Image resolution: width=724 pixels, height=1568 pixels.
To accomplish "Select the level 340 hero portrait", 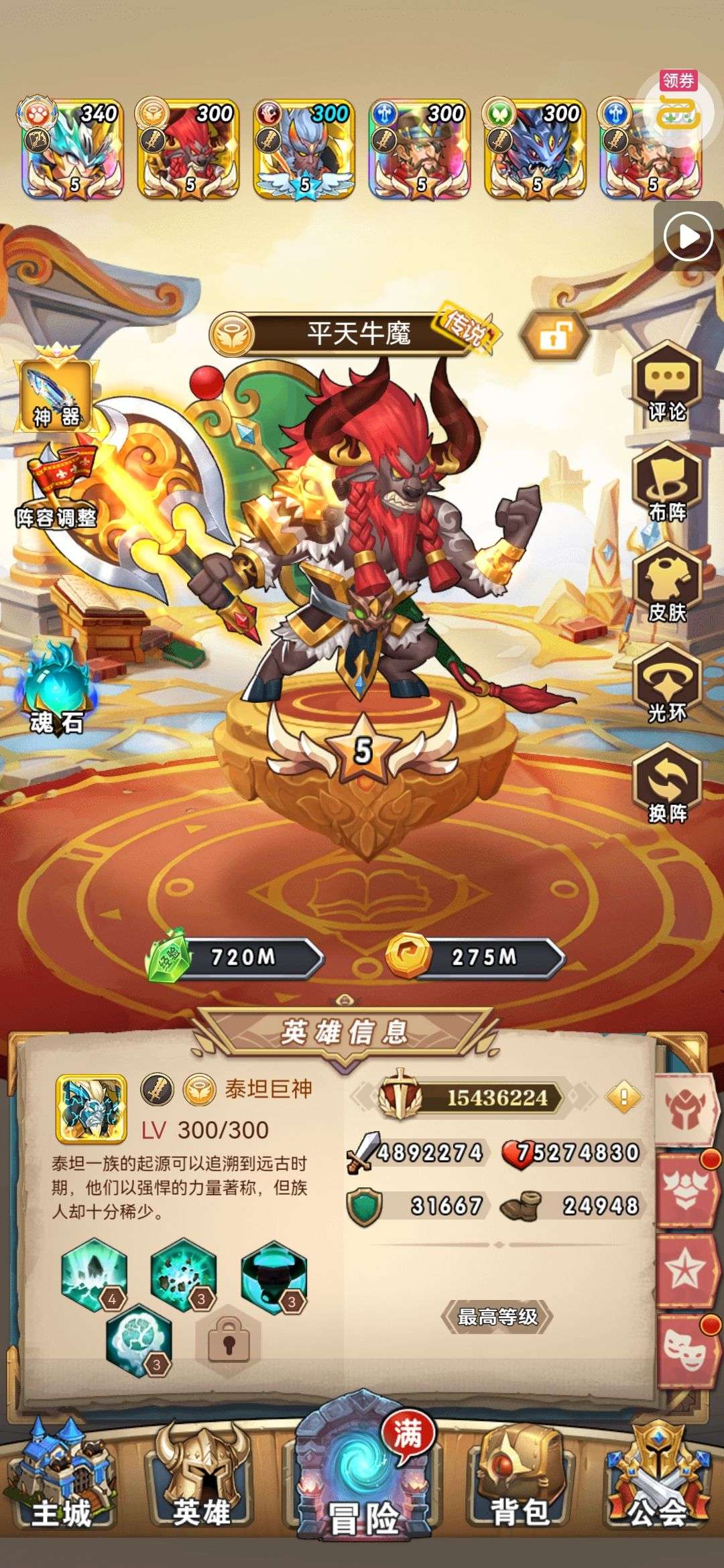I will [72, 149].
